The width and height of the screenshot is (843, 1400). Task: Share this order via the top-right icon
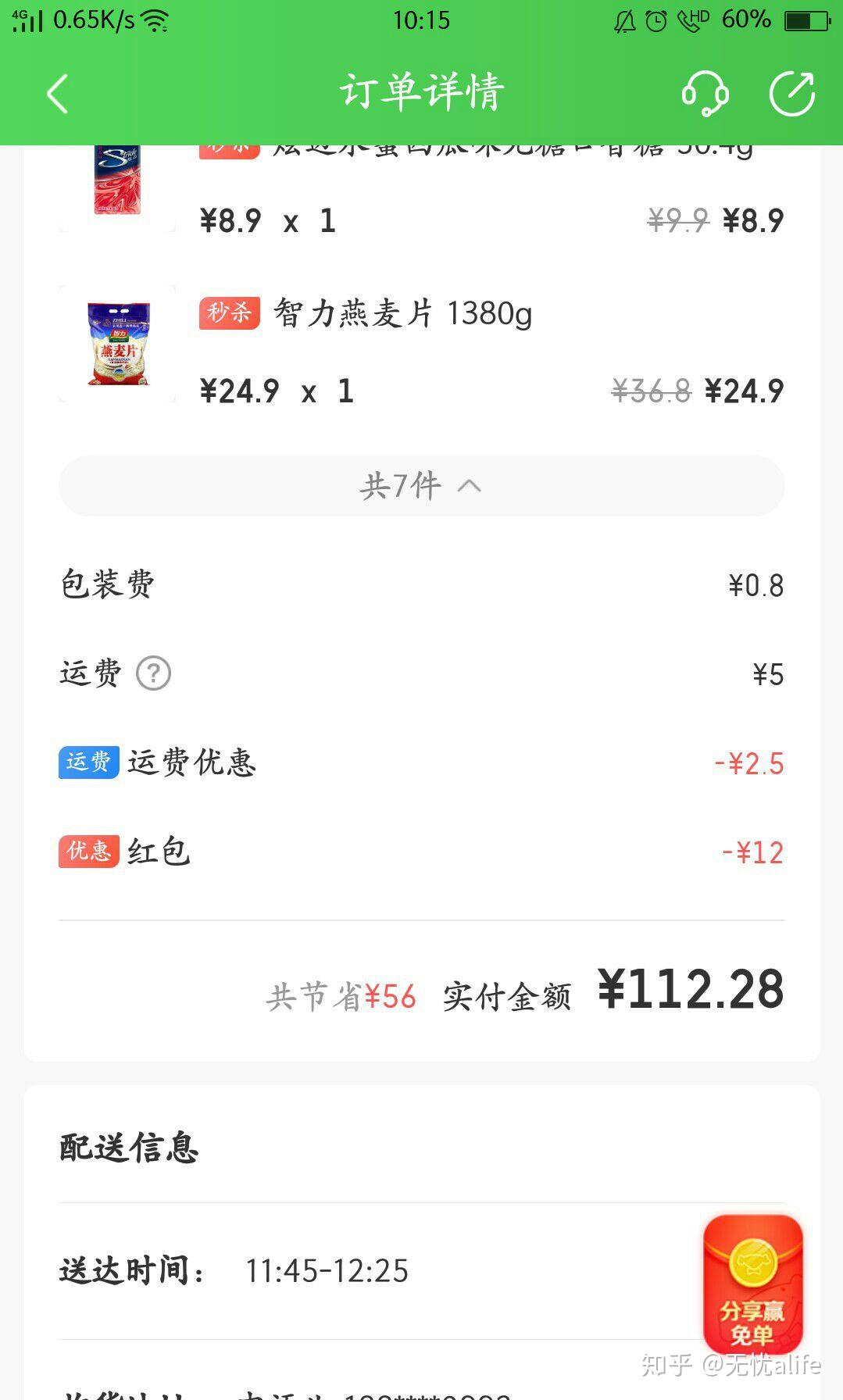point(791,94)
